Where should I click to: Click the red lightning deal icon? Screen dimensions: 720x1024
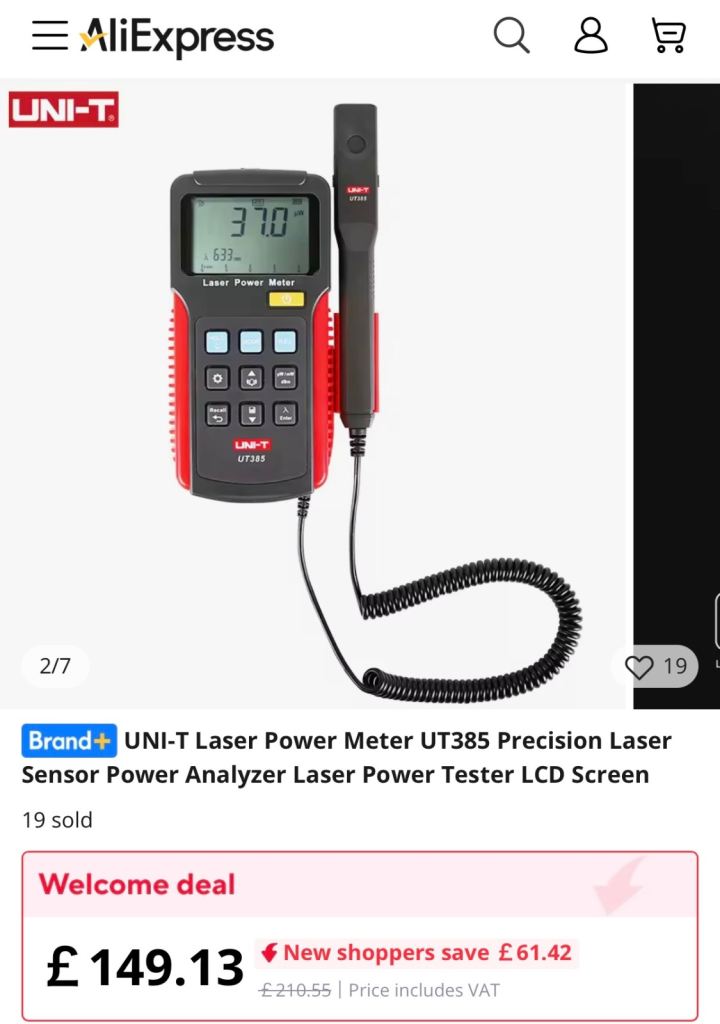pos(269,952)
